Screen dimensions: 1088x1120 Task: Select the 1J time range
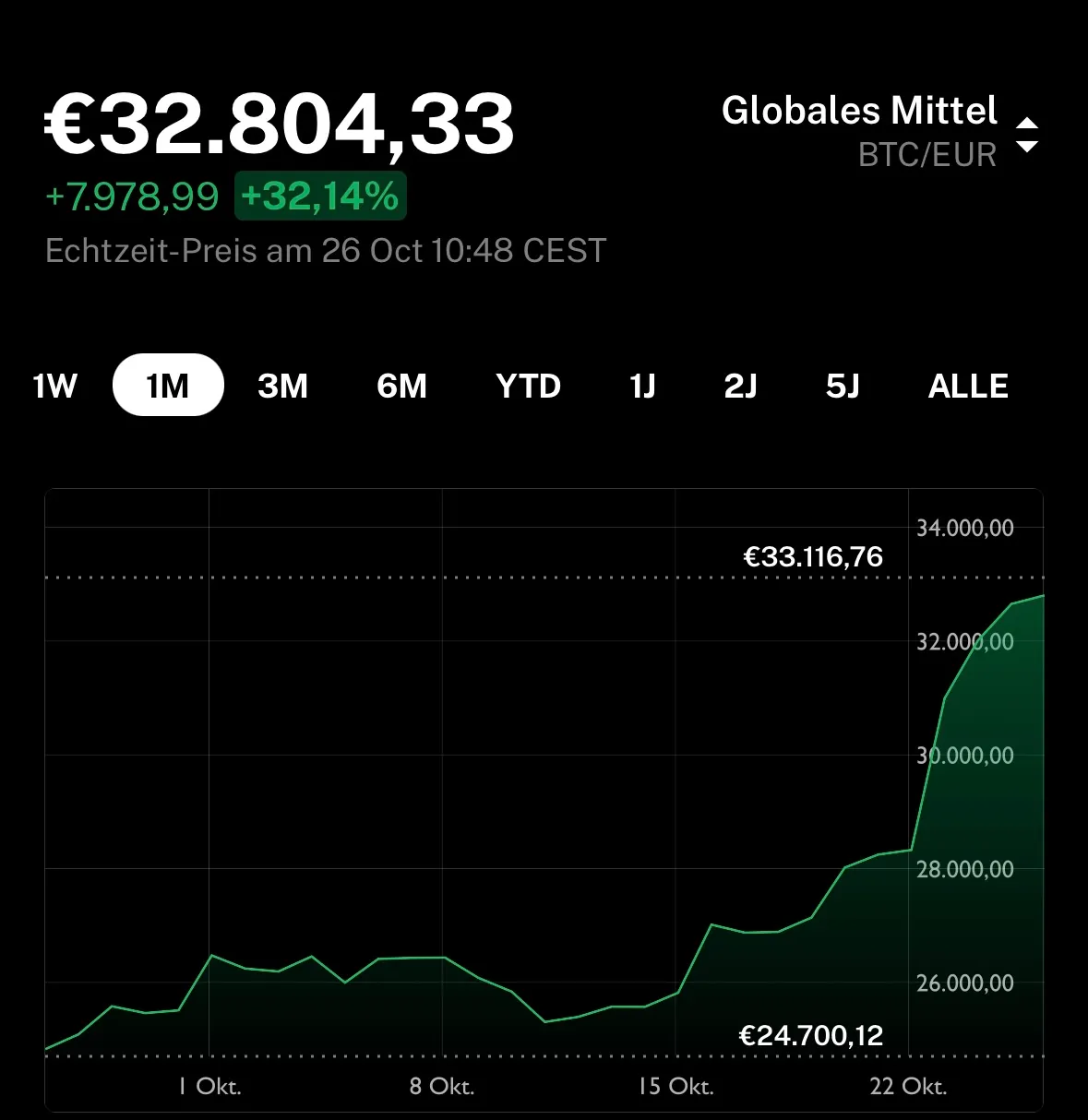(x=642, y=386)
